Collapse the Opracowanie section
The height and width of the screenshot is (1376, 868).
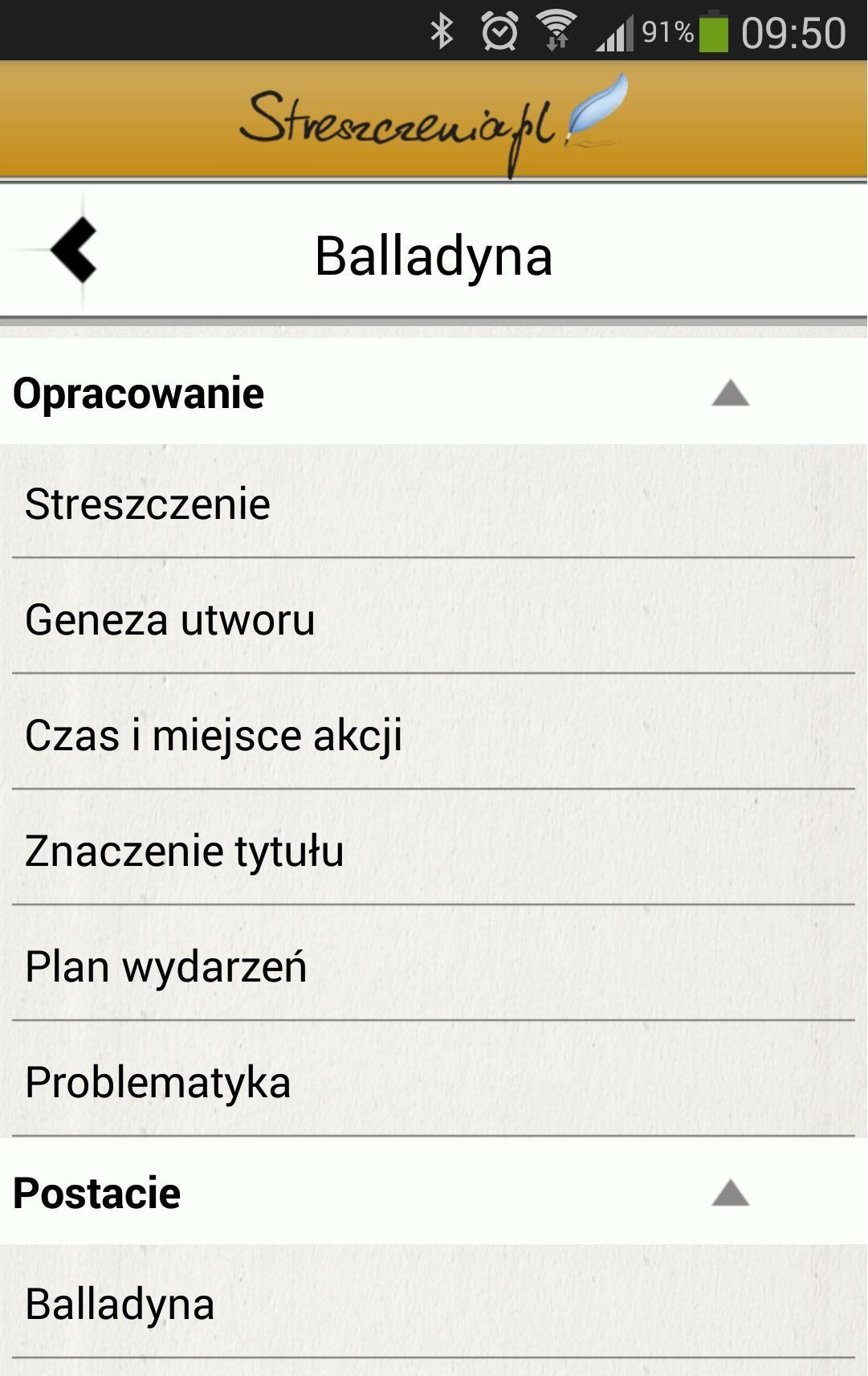[729, 394]
